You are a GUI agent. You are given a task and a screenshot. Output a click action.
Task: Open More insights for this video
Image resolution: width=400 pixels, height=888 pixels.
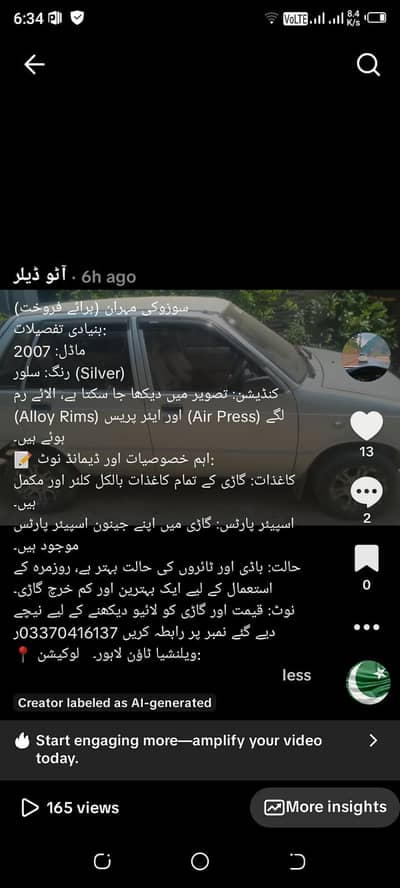click(x=325, y=807)
